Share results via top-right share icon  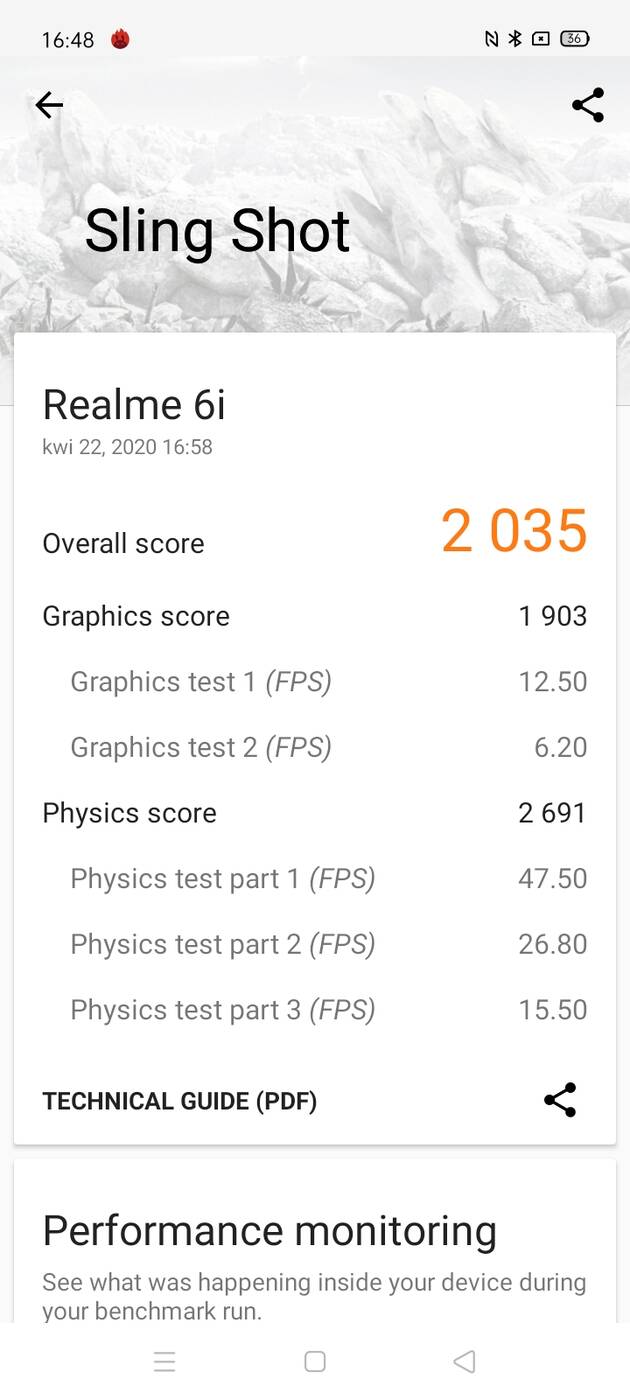[x=588, y=105]
